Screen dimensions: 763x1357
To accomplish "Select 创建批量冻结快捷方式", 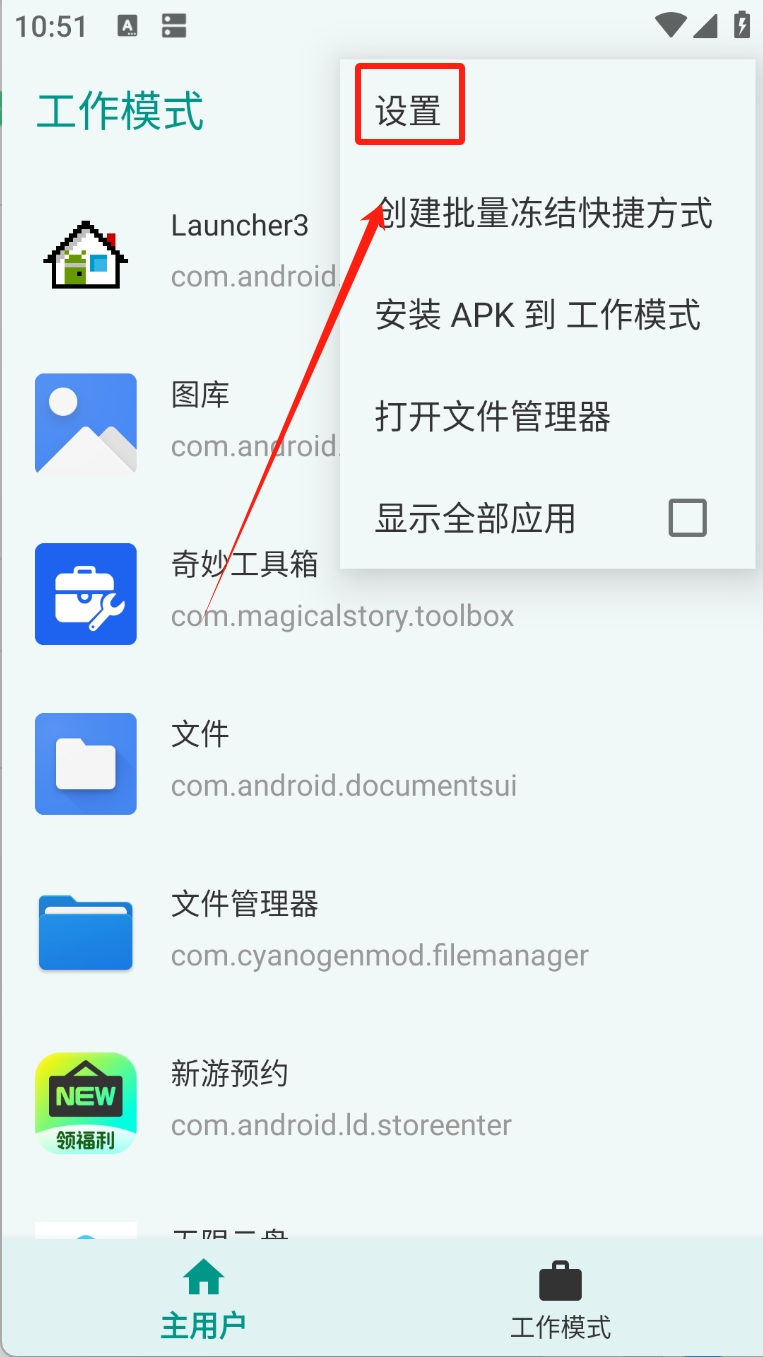I will 545,213.
